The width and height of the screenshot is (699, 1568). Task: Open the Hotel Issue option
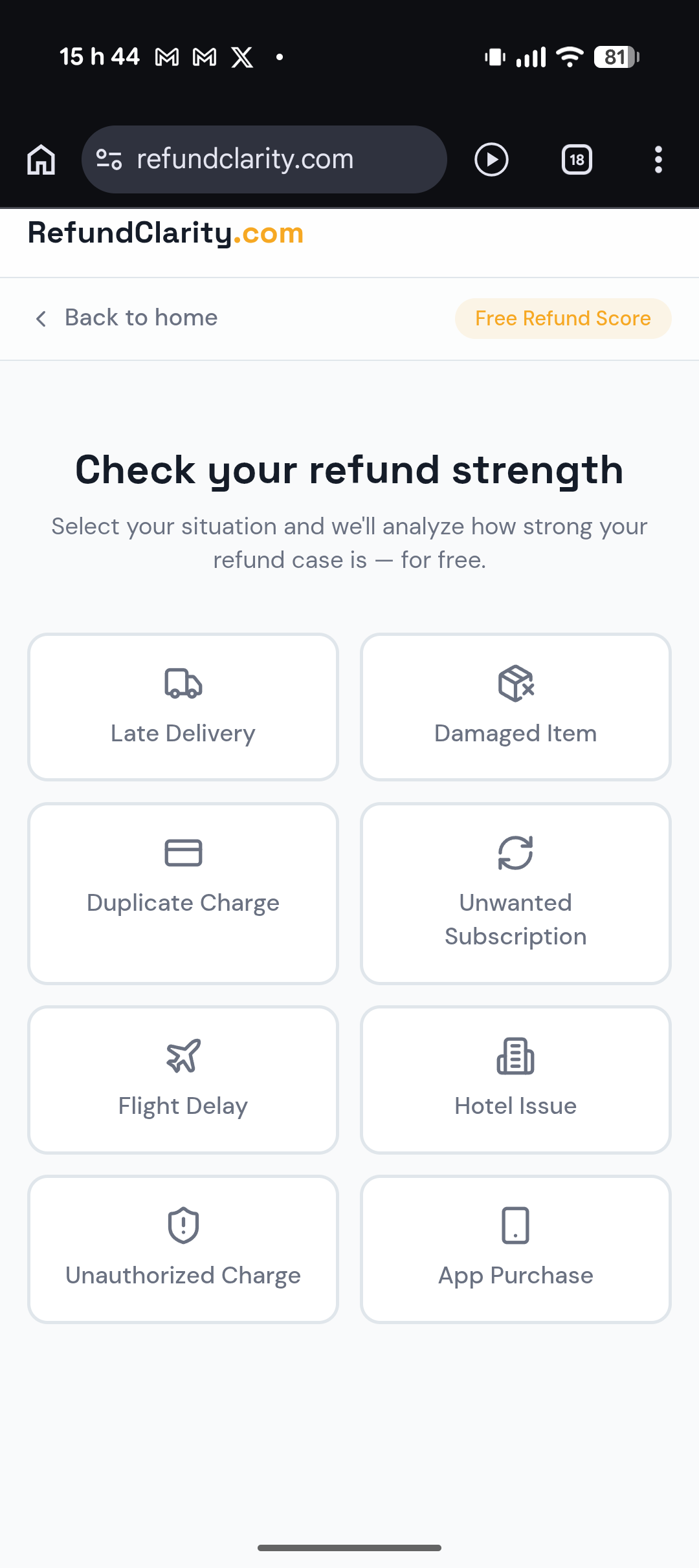click(515, 1080)
